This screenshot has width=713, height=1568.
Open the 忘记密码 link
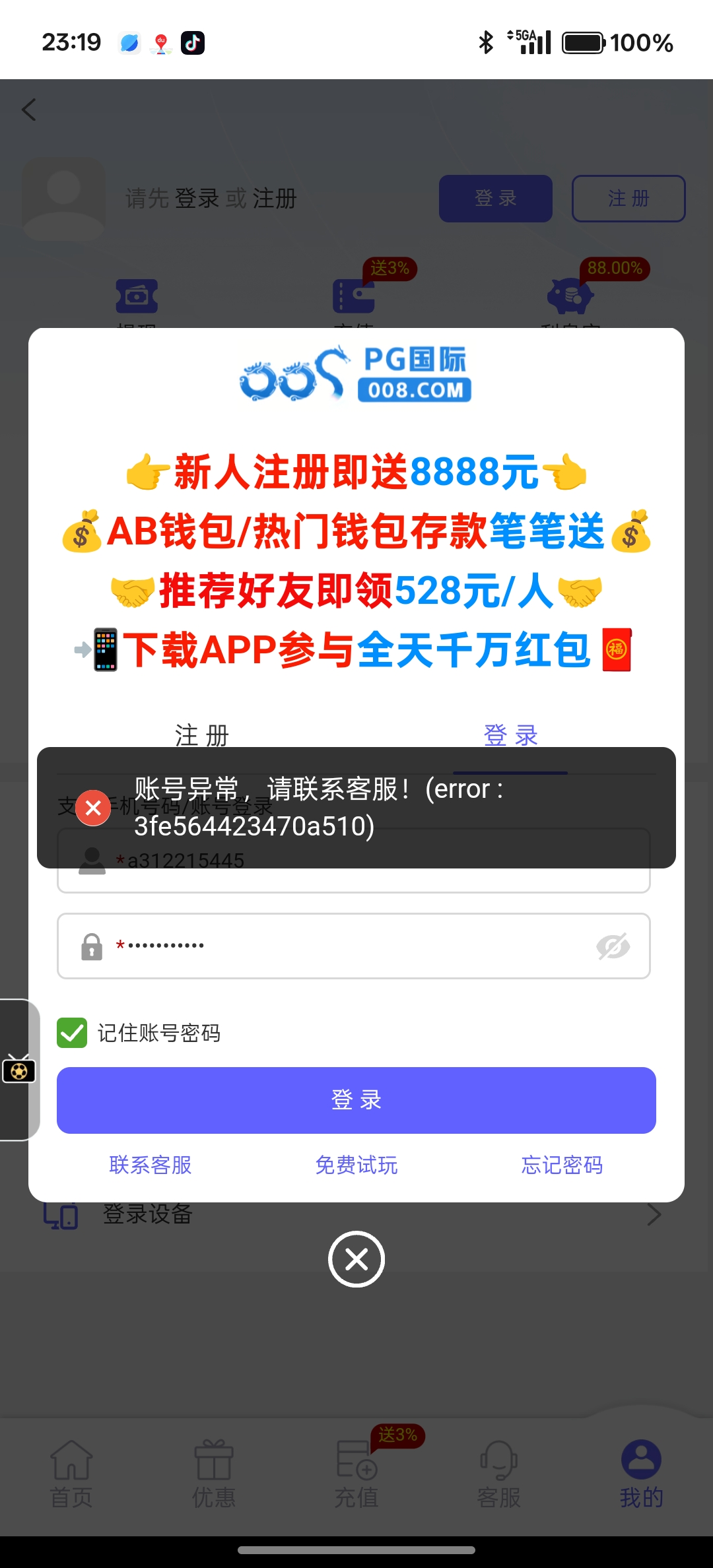click(x=562, y=1165)
